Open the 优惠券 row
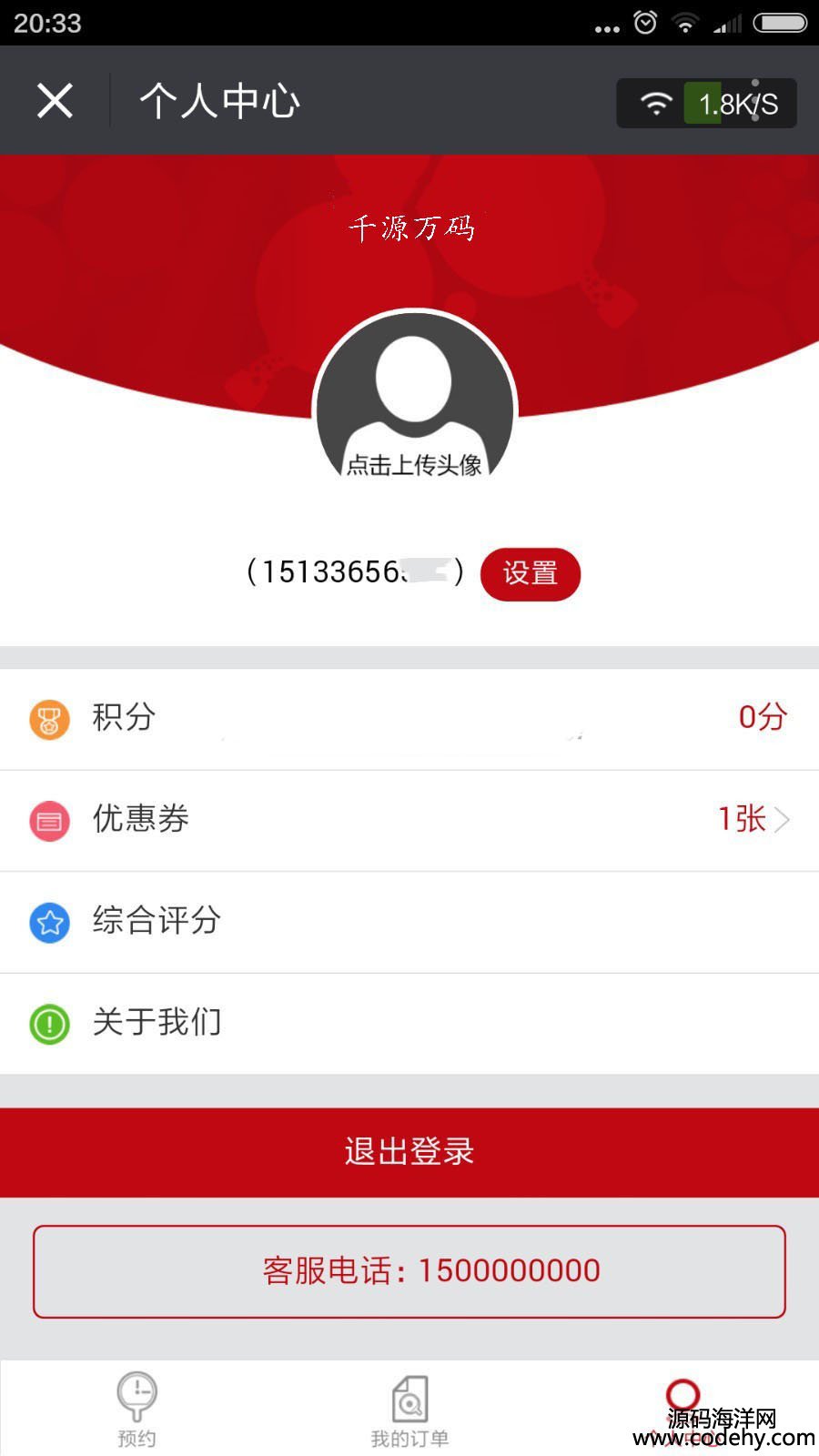819x1456 pixels. coord(409,820)
